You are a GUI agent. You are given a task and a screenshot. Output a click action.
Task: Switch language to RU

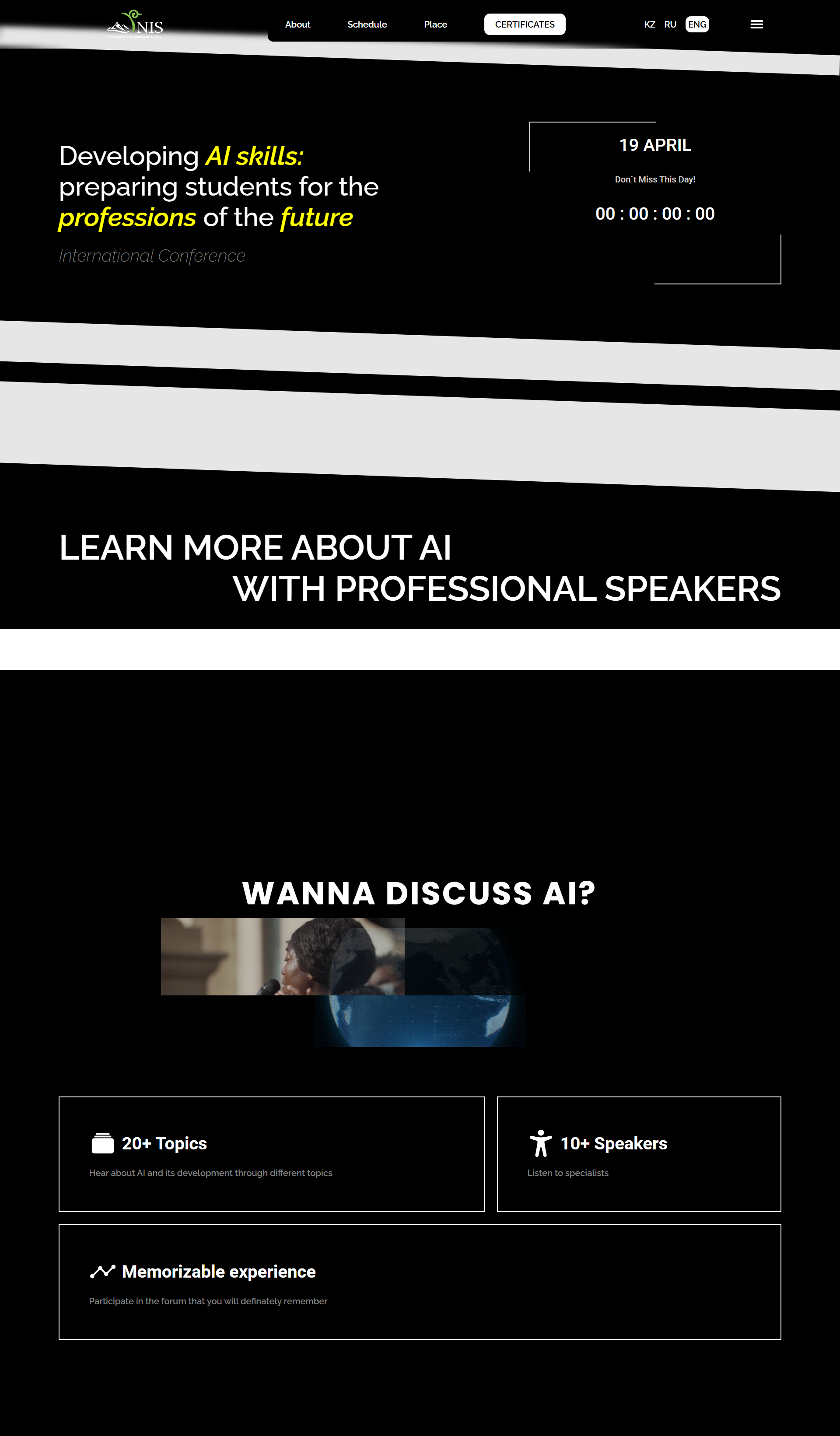[x=670, y=25]
